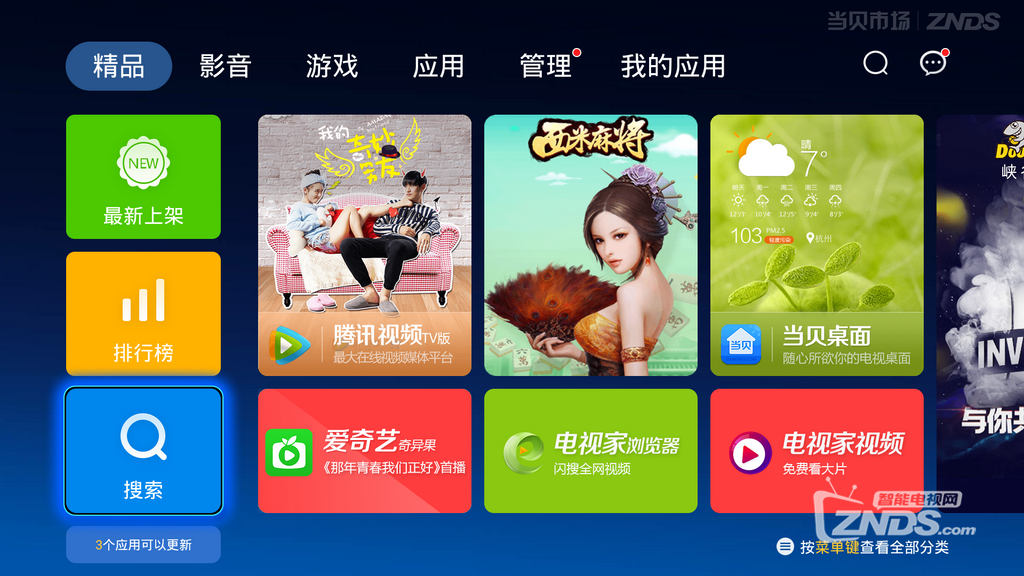Open the 游戏 tab

tap(332, 66)
